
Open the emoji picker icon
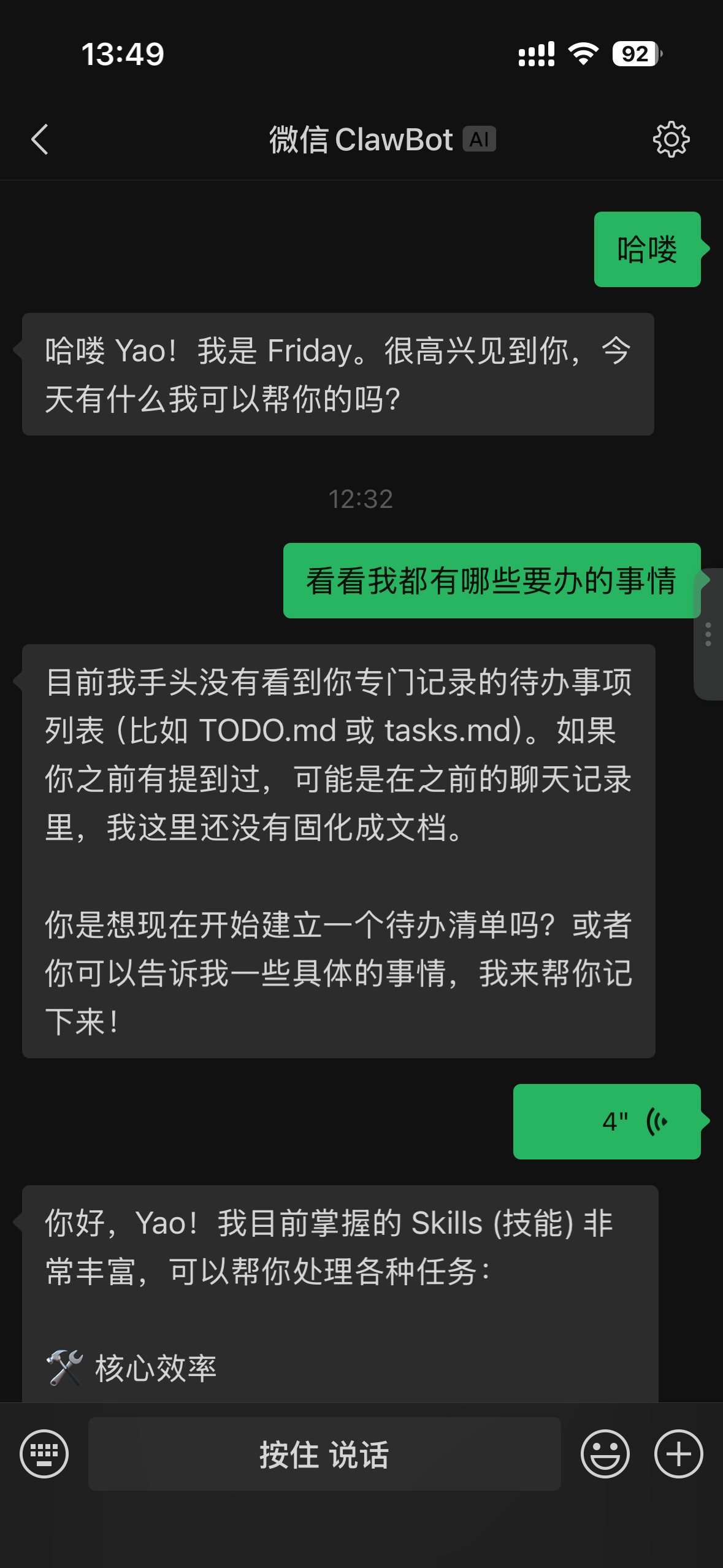[x=605, y=1454]
